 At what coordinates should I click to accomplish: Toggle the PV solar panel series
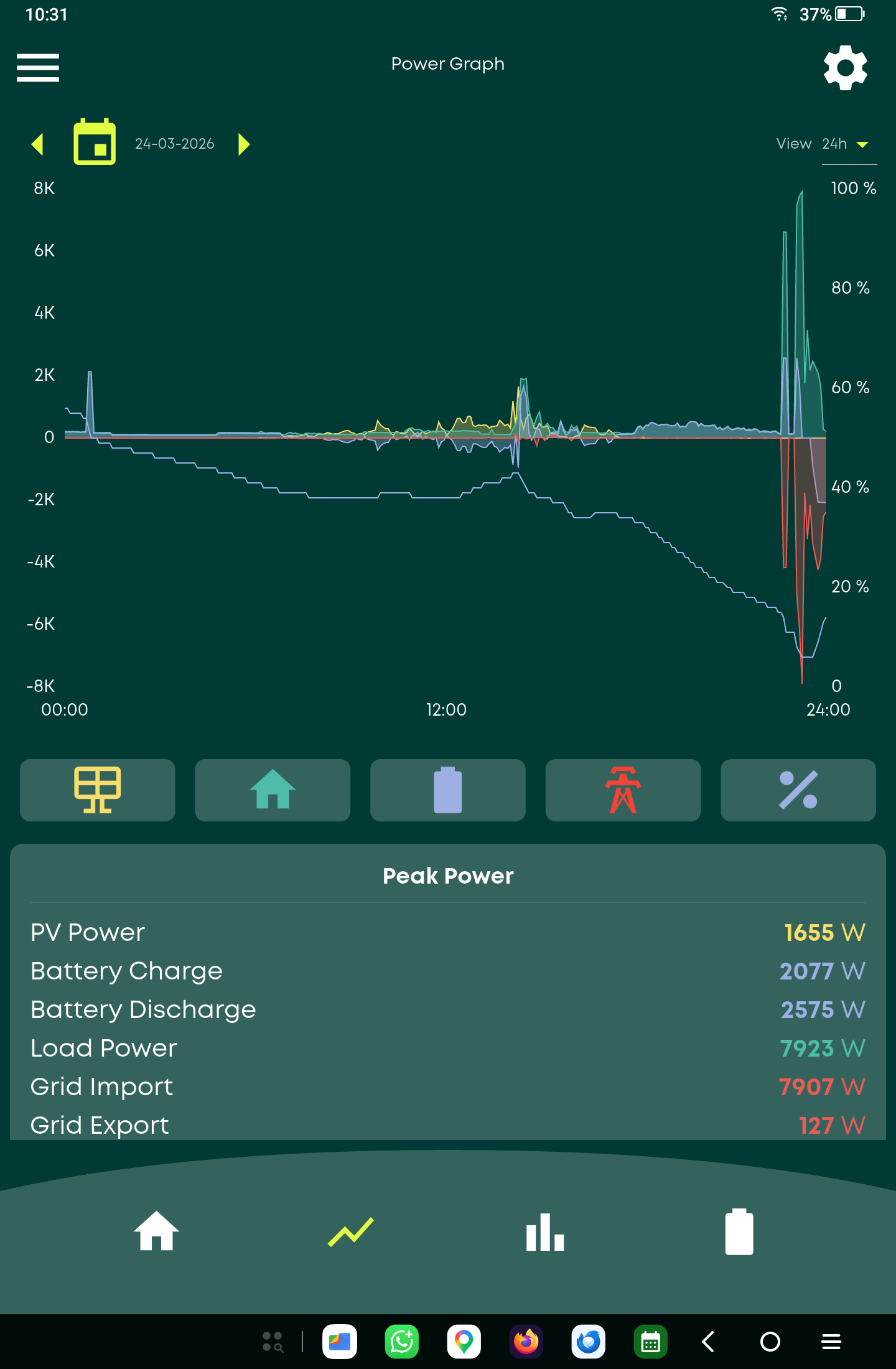[x=98, y=790]
